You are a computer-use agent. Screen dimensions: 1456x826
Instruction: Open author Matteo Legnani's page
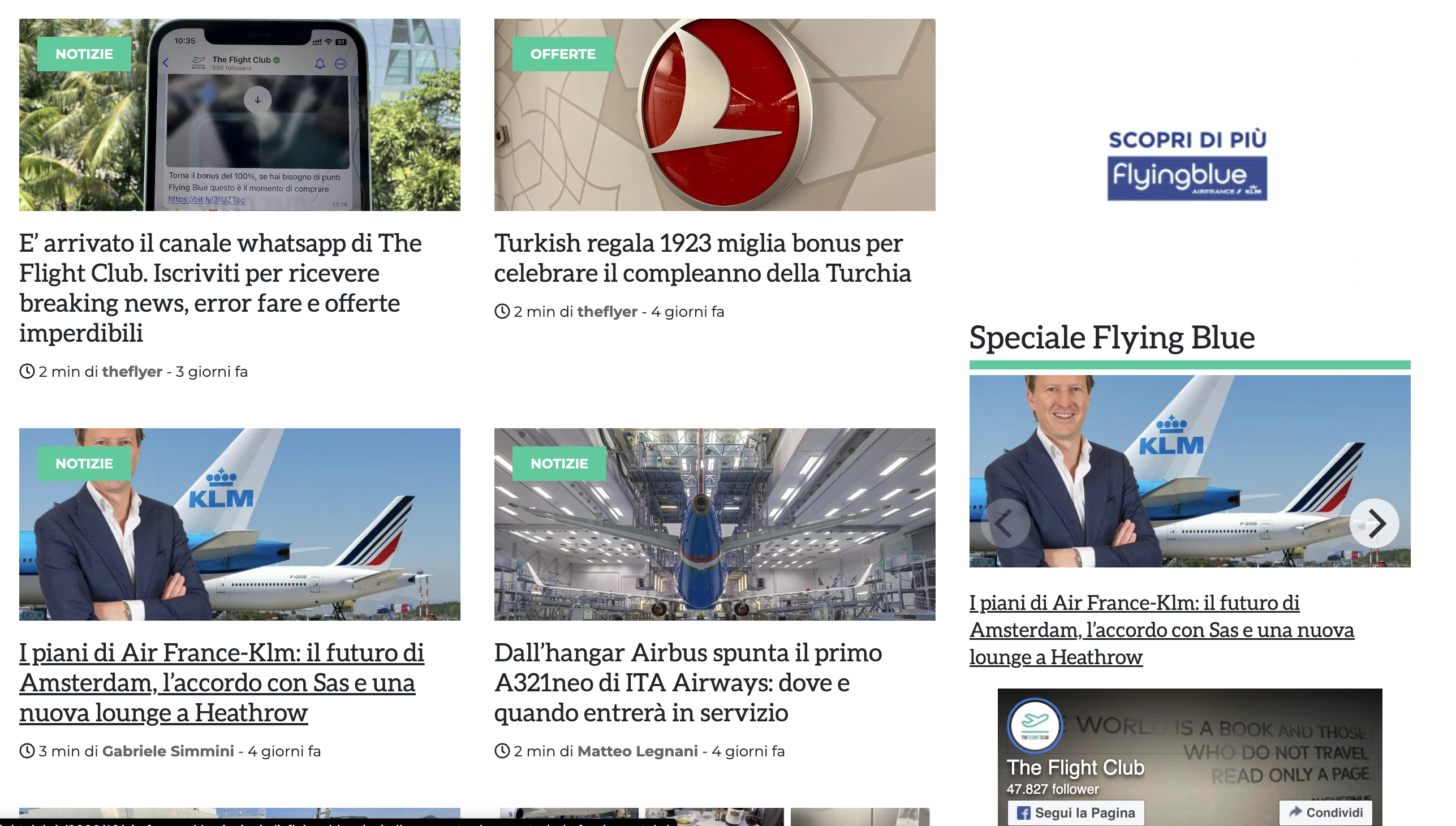(x=637, y=751)
